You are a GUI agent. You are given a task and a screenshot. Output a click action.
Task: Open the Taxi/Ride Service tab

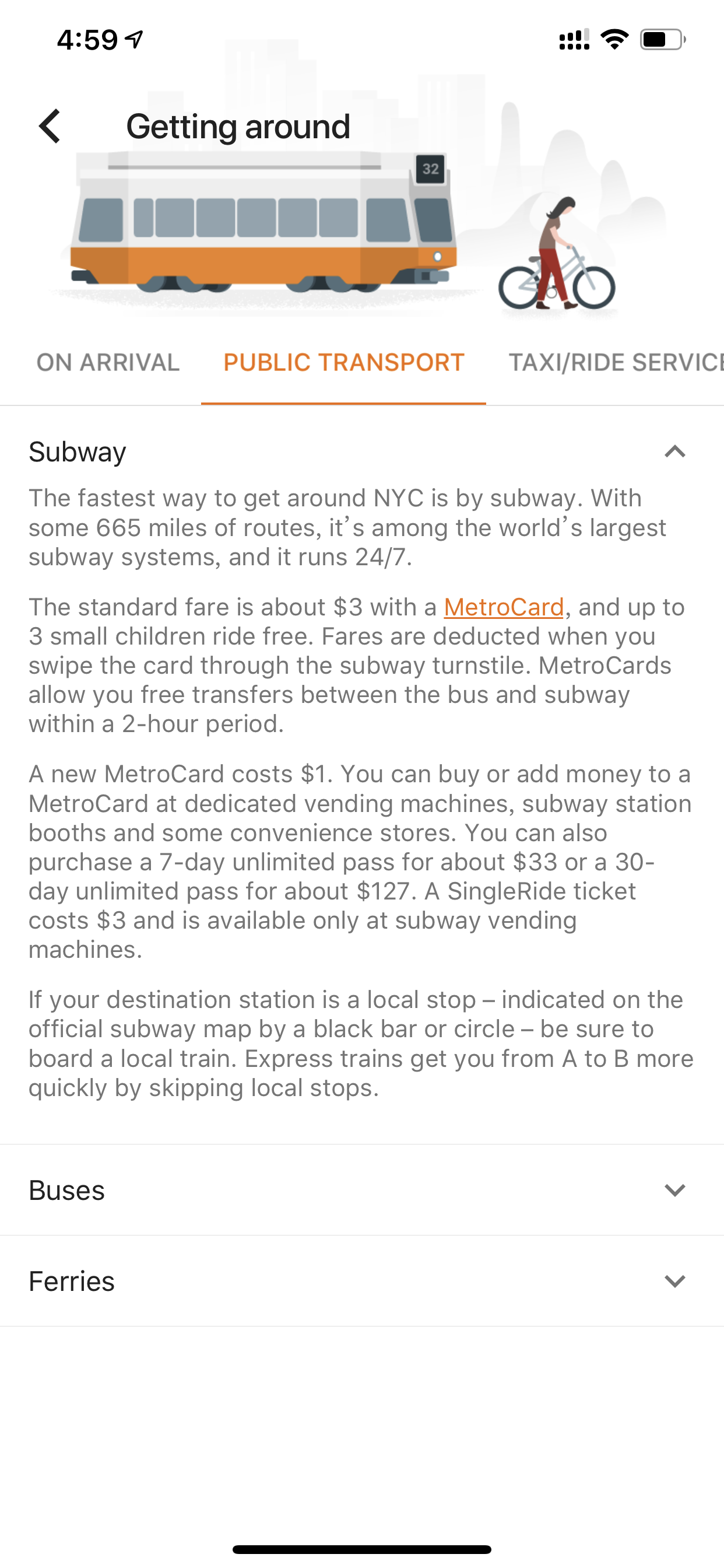(616, 363)
